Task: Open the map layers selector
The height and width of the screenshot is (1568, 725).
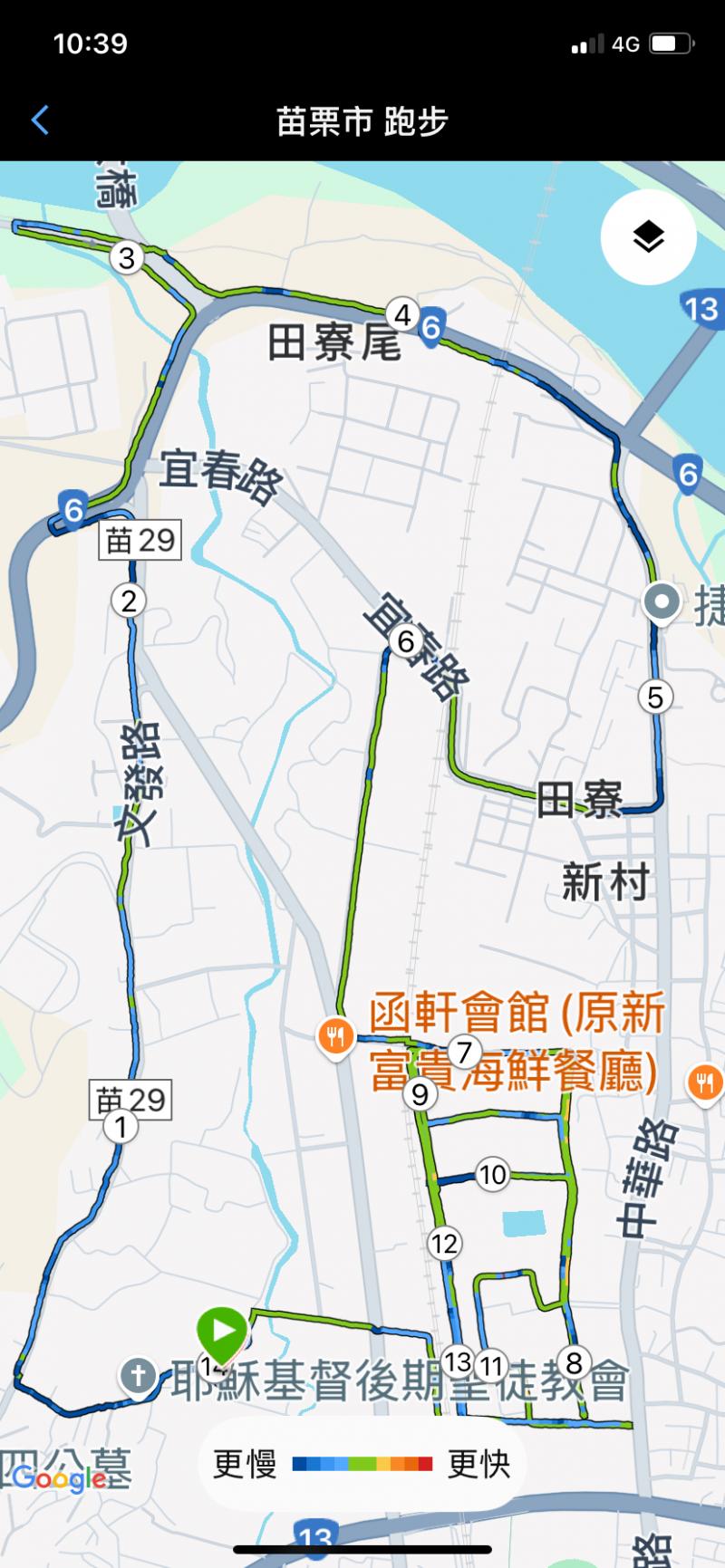Action: pyautogui.click(x=648, y=237)
